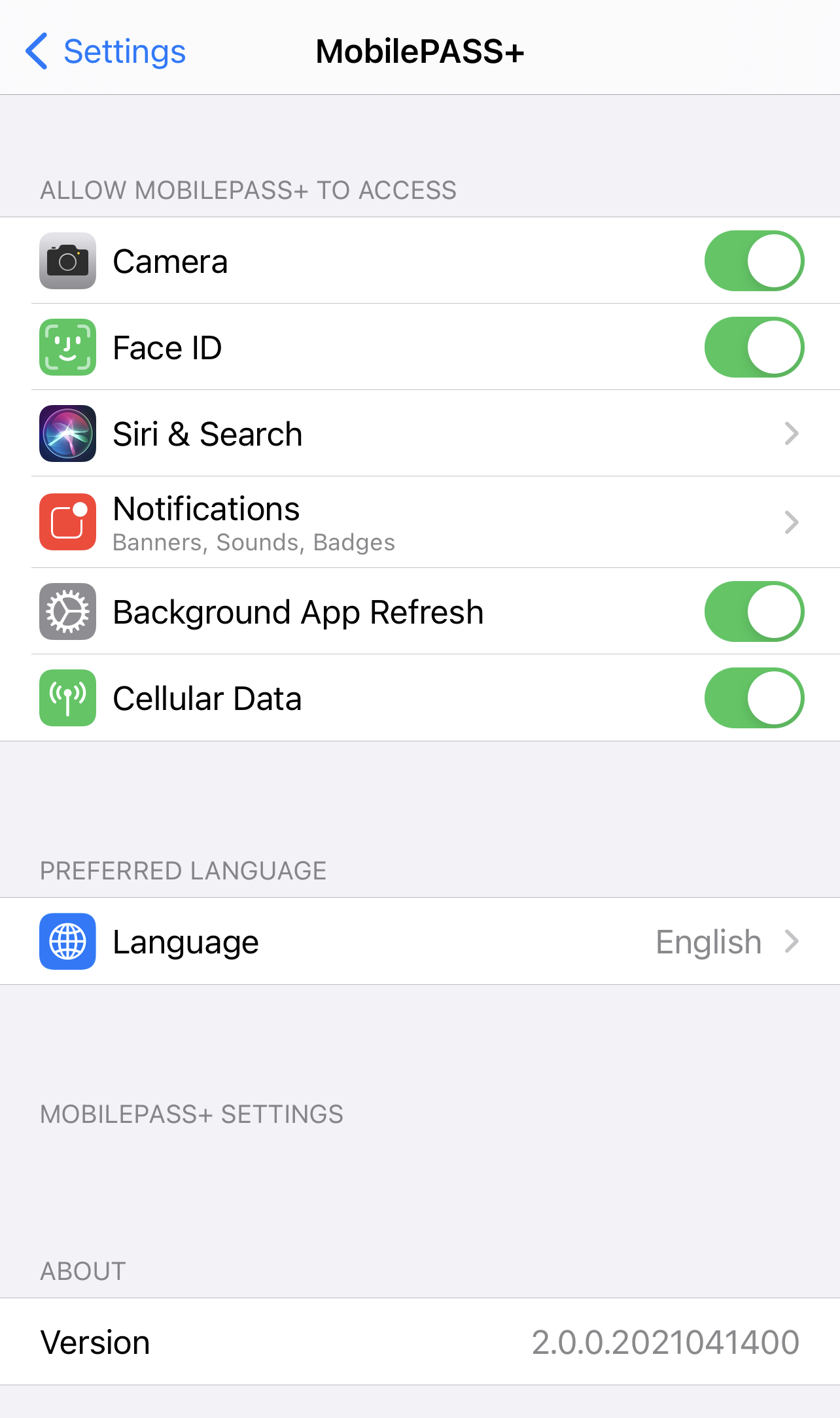Open Siri & Search settings
840x1418 pixels.
(419, 434)
